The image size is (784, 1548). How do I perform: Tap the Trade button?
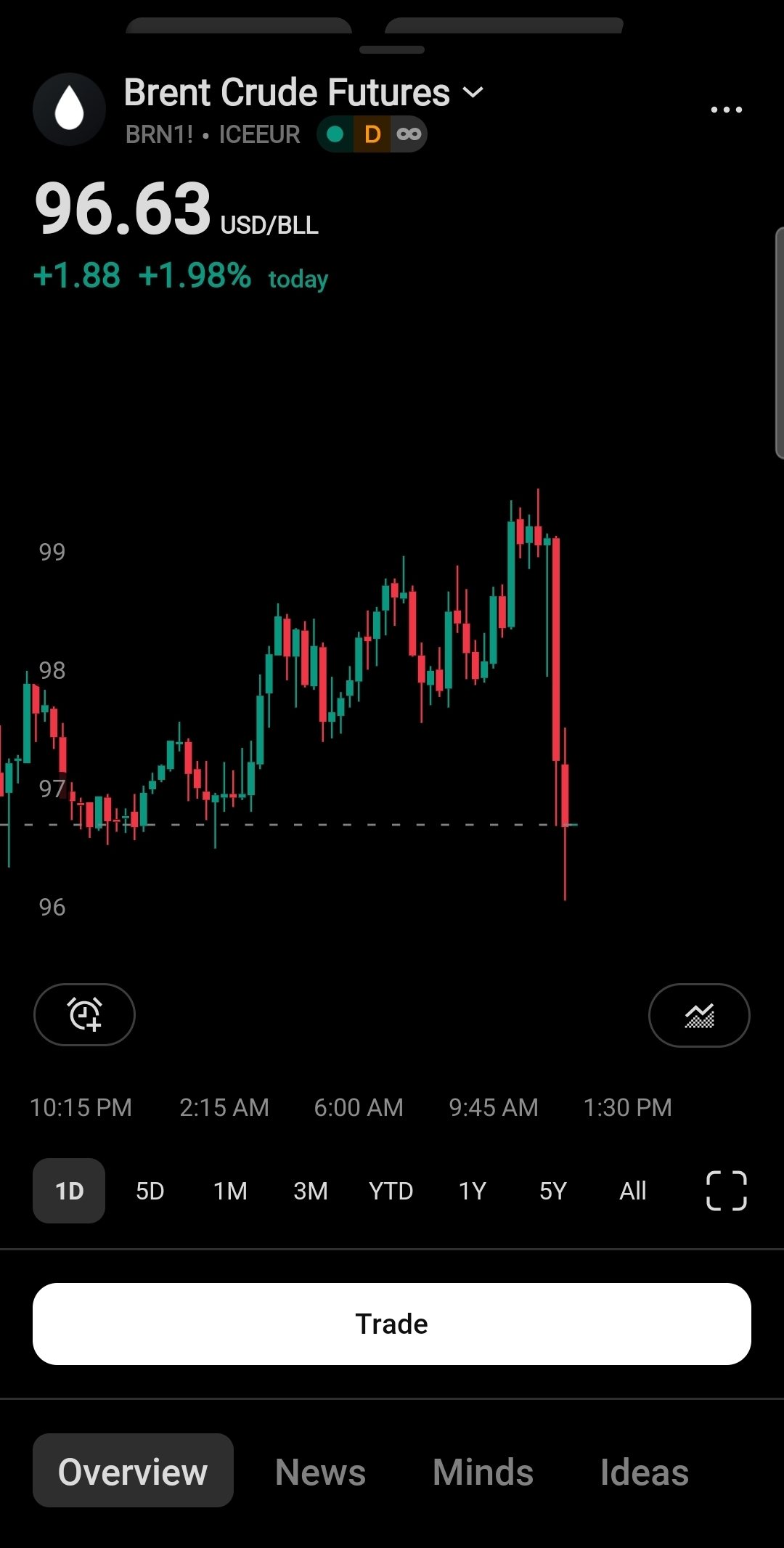[392, 1324]
